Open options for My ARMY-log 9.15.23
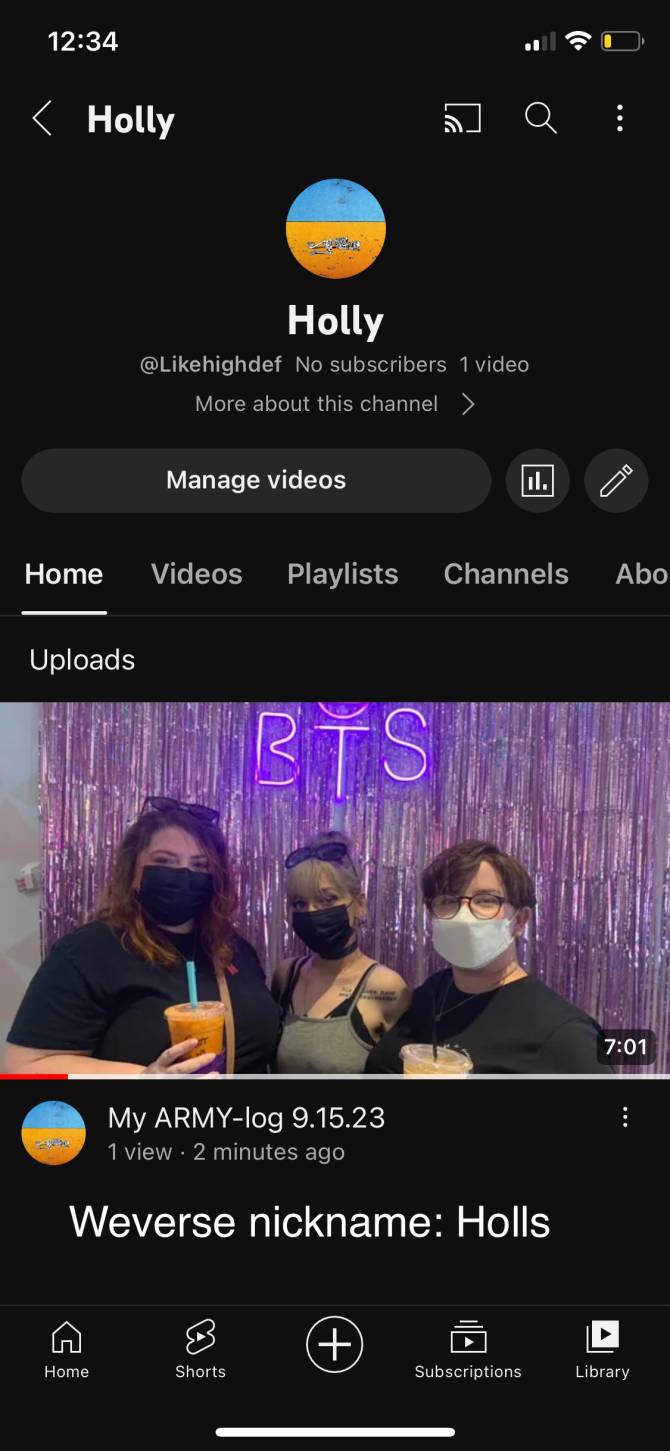The width and height of the screenshot is (670, 1451). point(625,1118)
